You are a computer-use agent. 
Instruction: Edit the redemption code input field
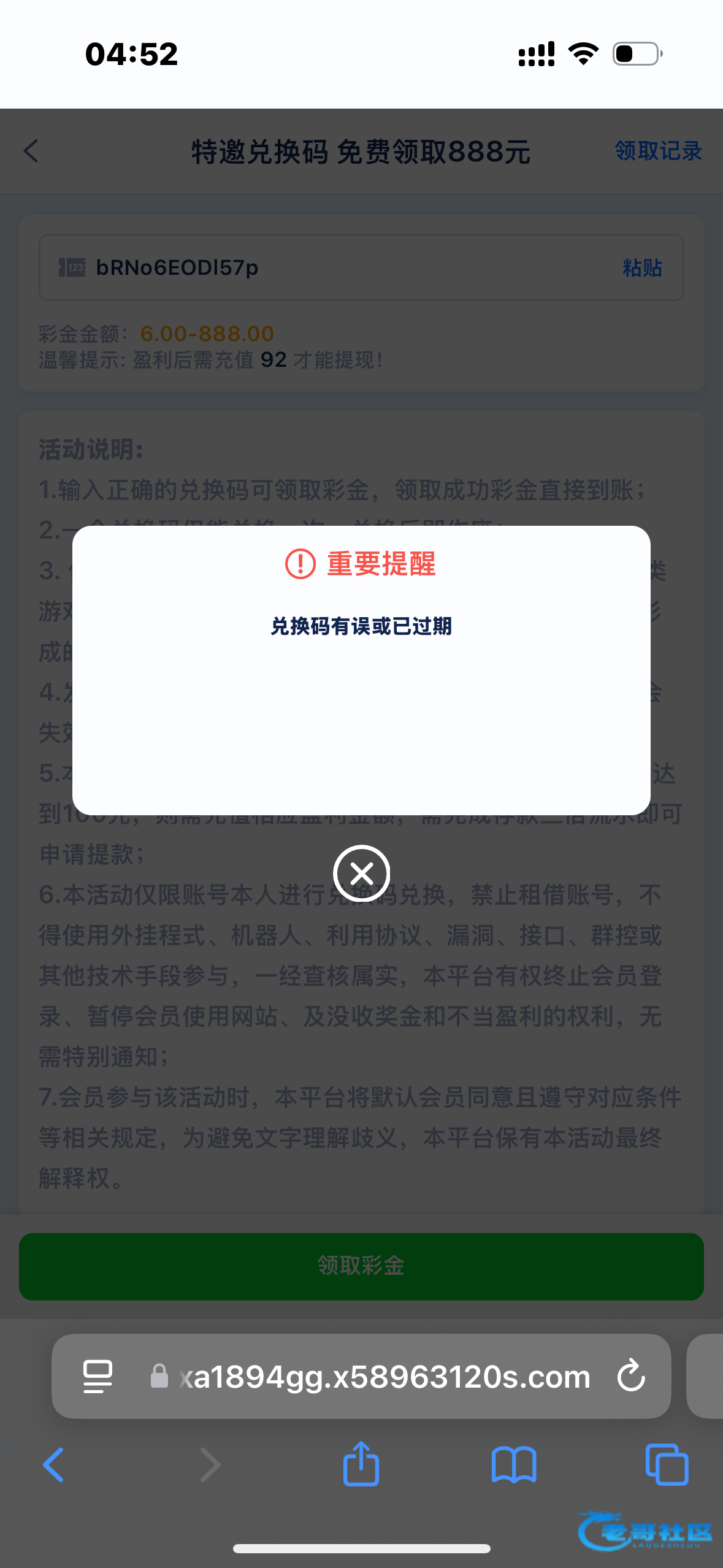pyautogui.click(x=343, y=268)
